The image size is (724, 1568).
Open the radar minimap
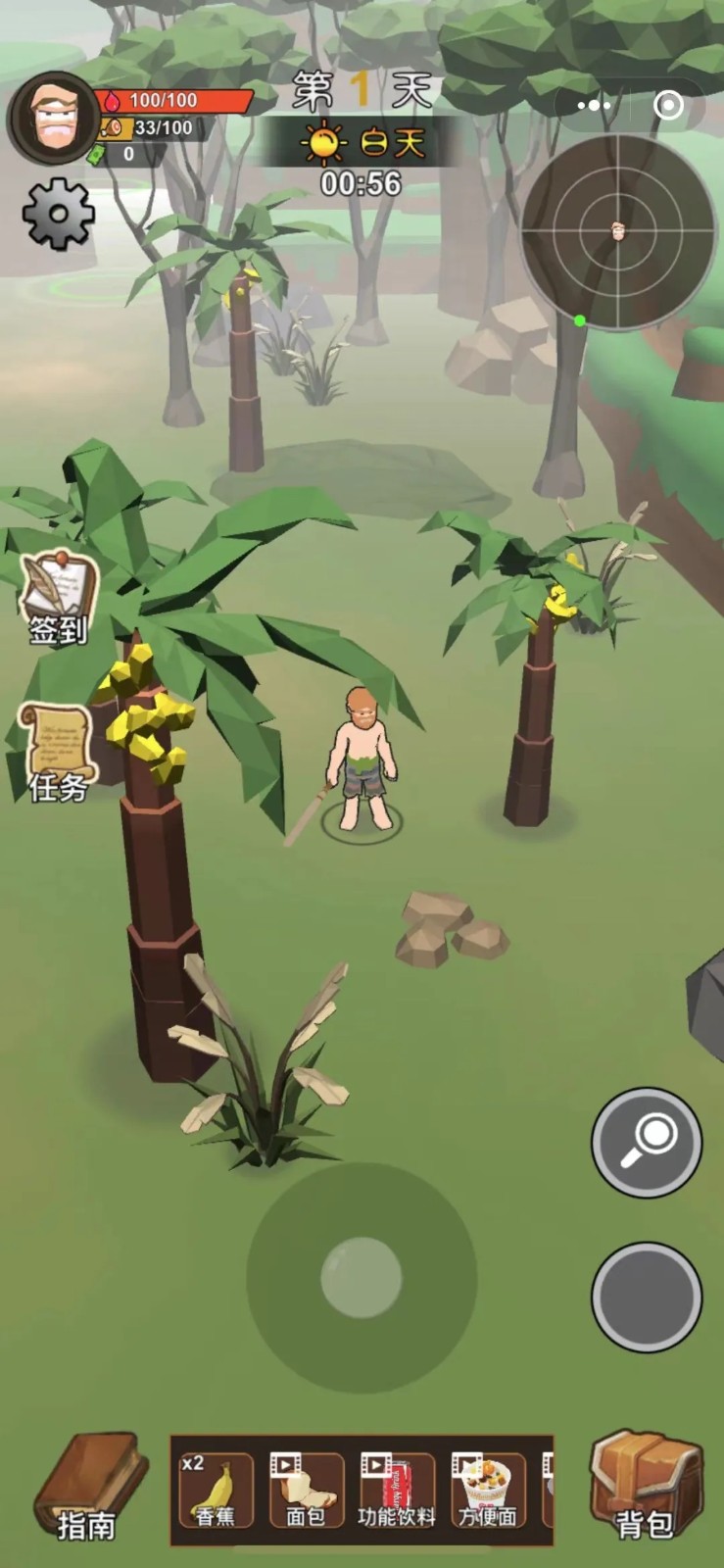pos(618,232)
